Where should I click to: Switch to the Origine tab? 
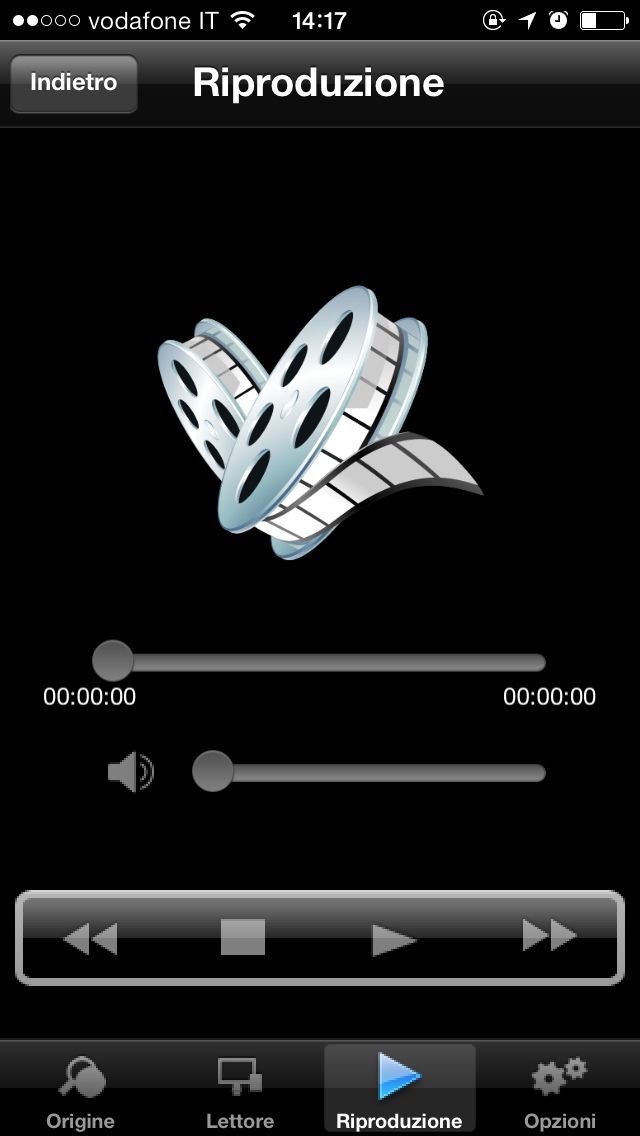coord(80,1090)
